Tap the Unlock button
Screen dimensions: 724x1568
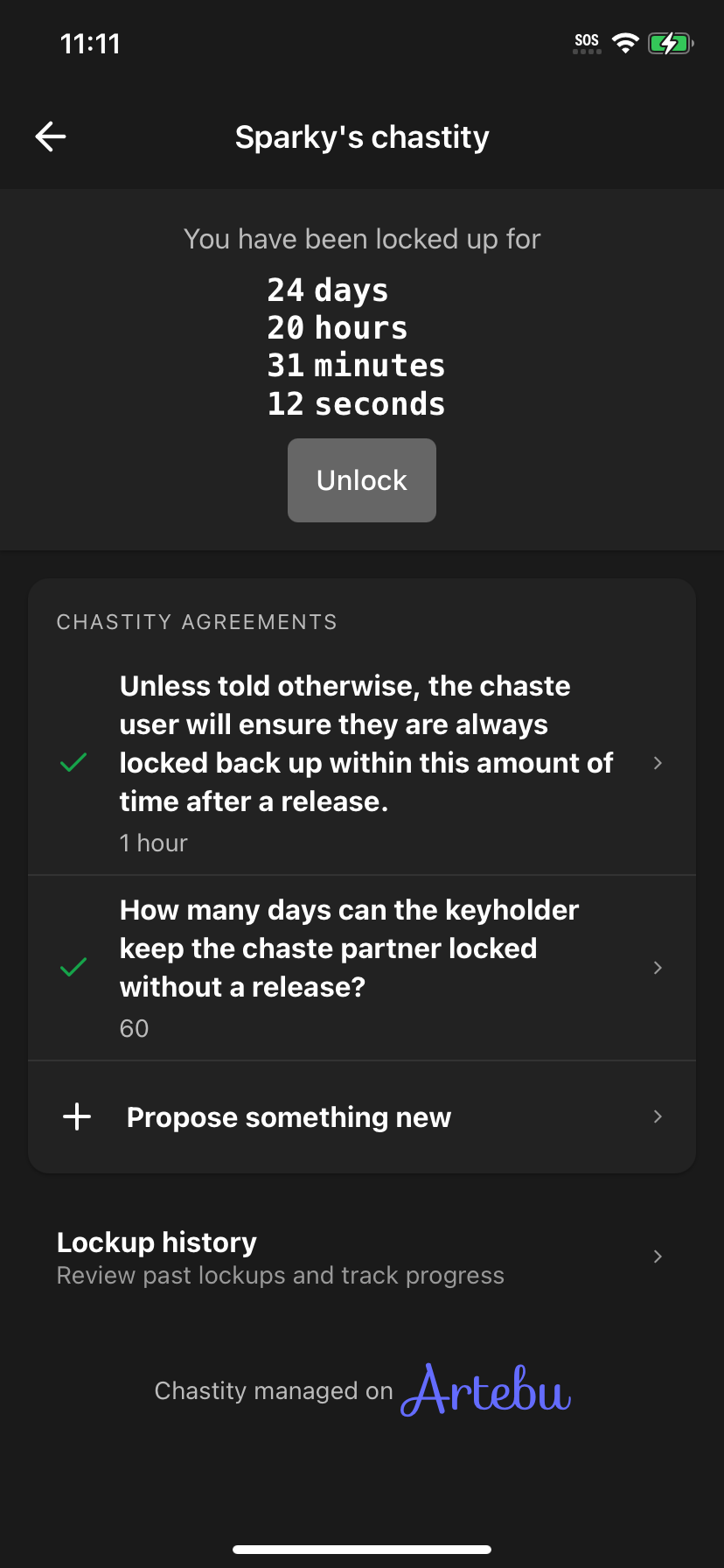point(361,480)
